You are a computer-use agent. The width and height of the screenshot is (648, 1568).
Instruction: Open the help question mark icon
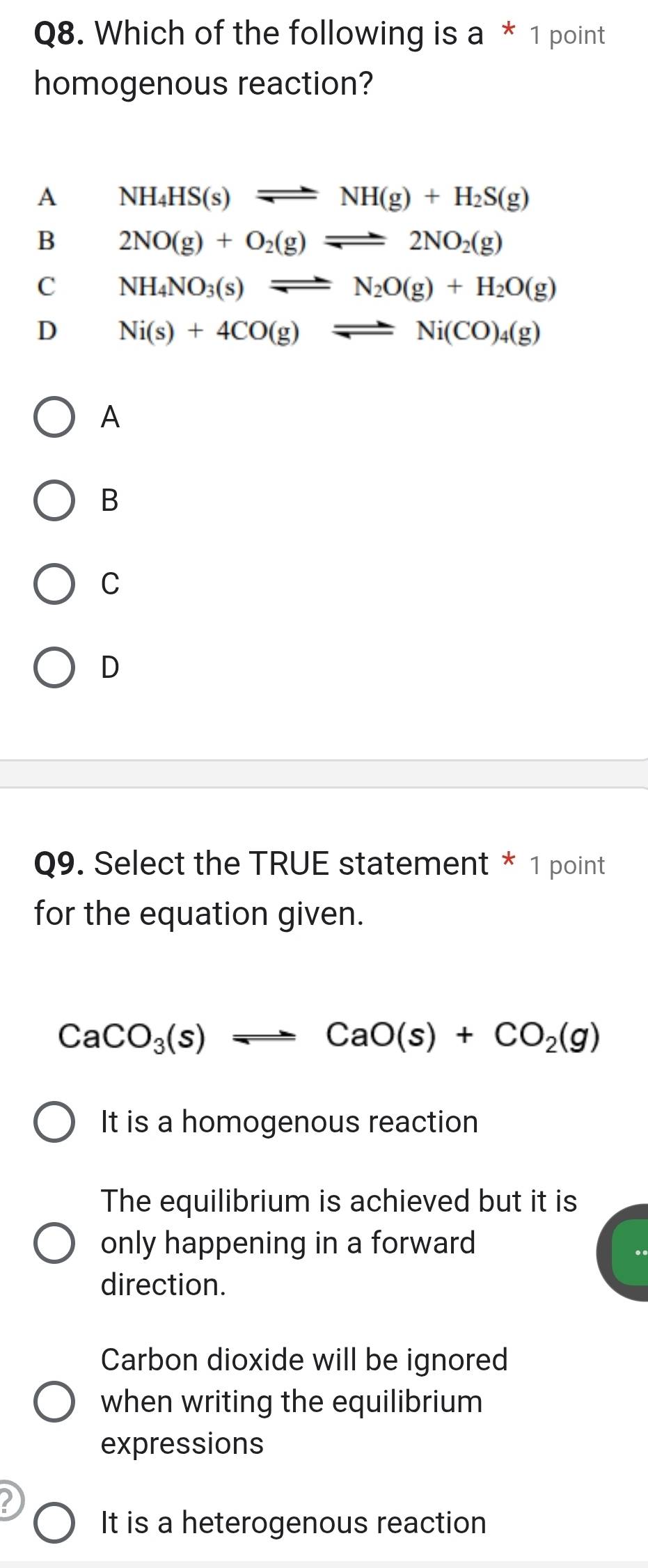(6, 1500)
